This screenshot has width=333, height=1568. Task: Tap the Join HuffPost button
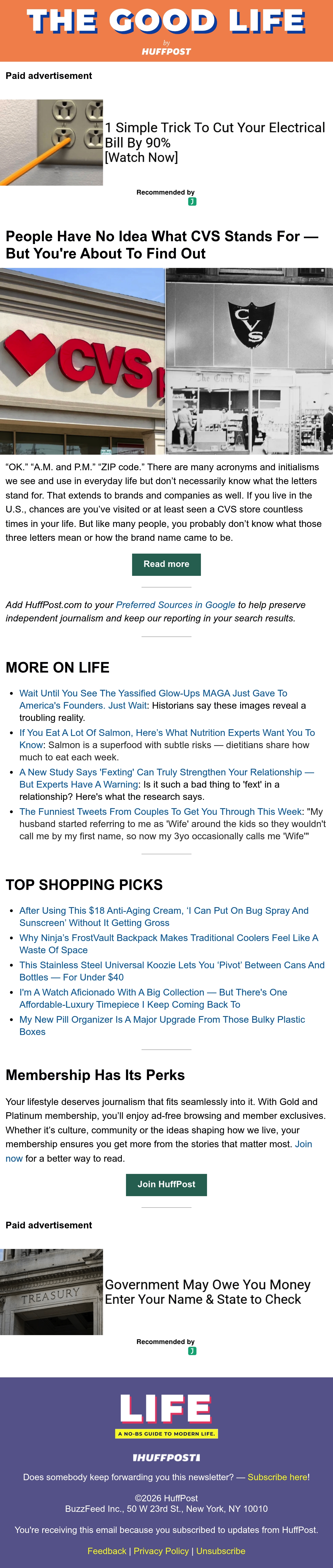click(167, 1184)
